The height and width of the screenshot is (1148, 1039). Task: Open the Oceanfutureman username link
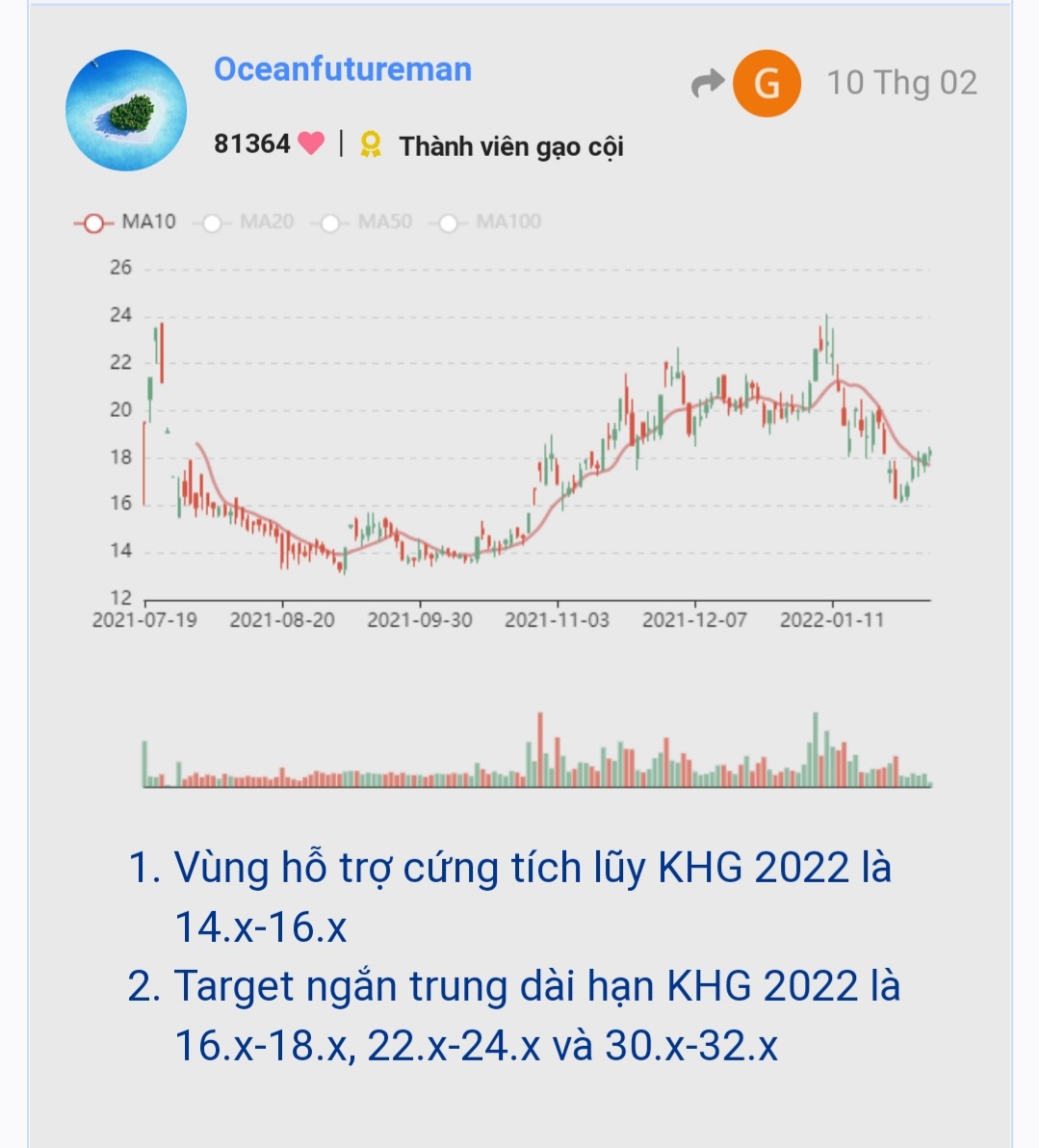pos(343,69)
